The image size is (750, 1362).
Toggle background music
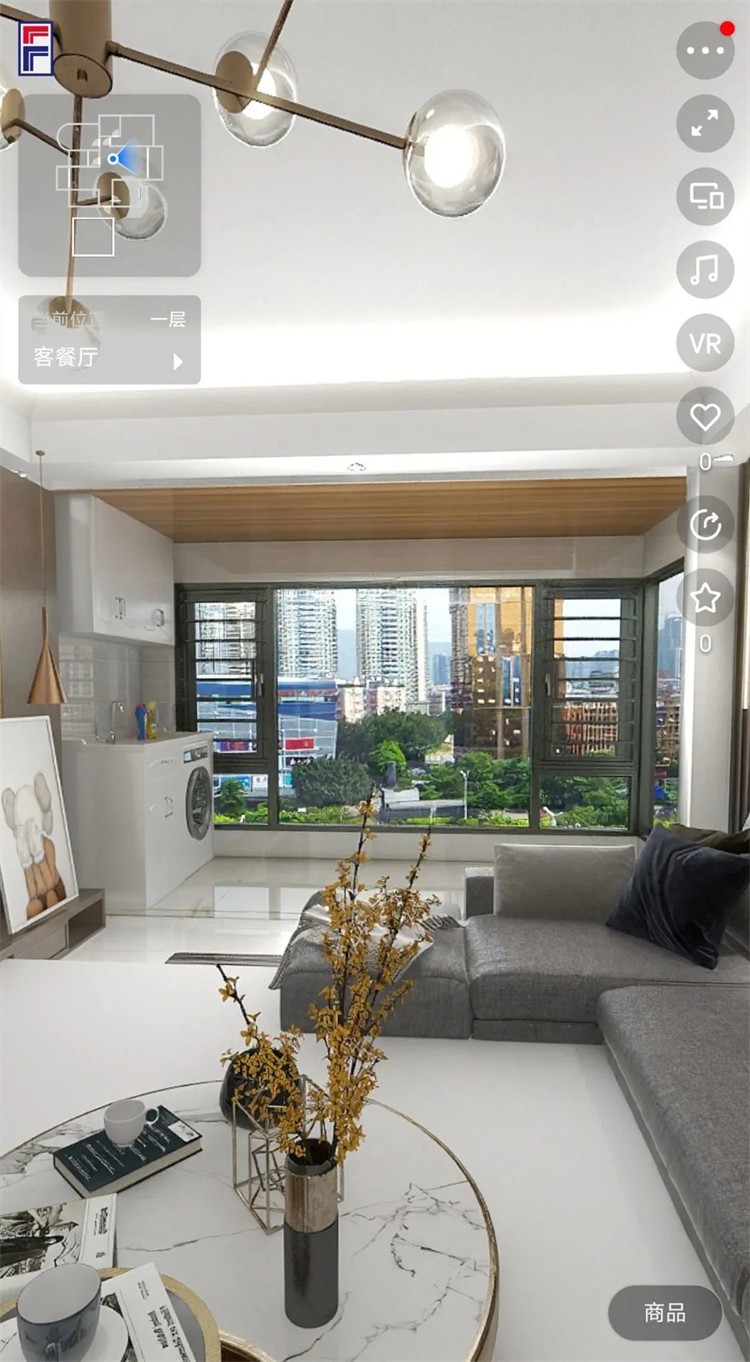click(705, 269)
